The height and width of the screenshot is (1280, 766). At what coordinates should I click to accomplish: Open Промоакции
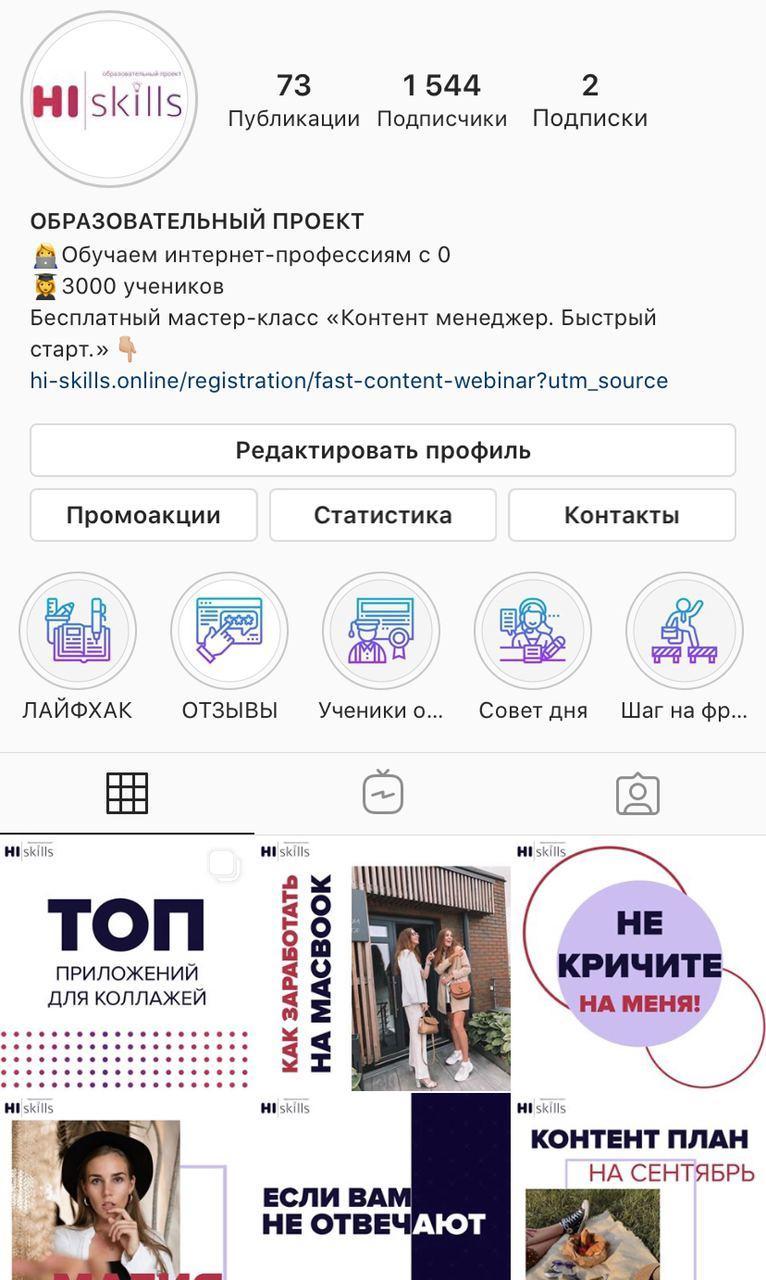[143, 515]
